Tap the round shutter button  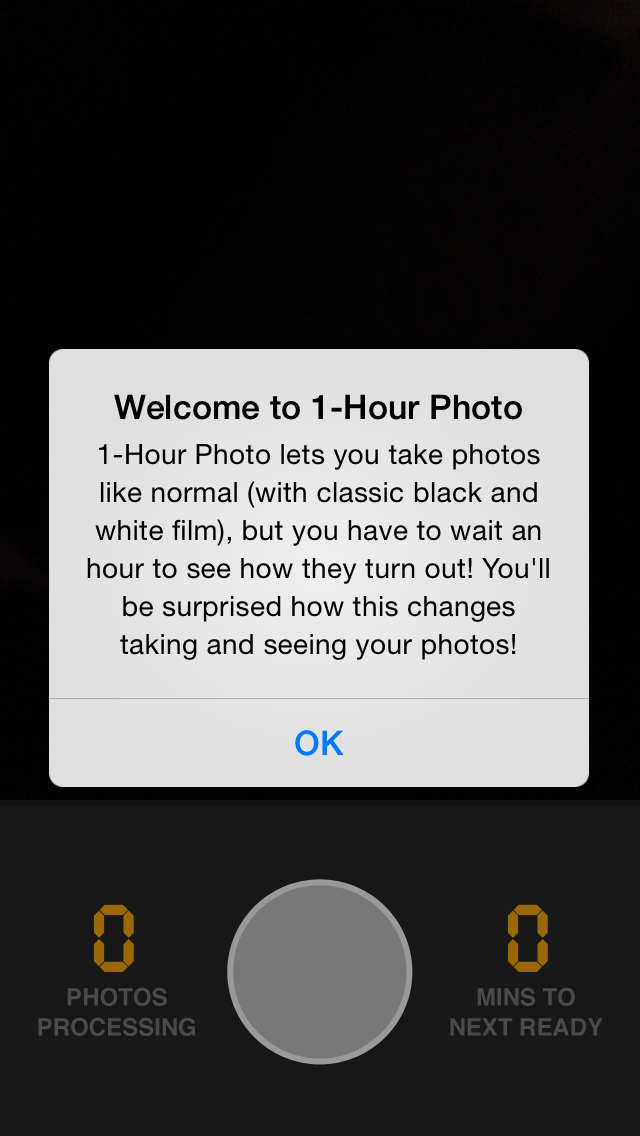tap(320, 972)
